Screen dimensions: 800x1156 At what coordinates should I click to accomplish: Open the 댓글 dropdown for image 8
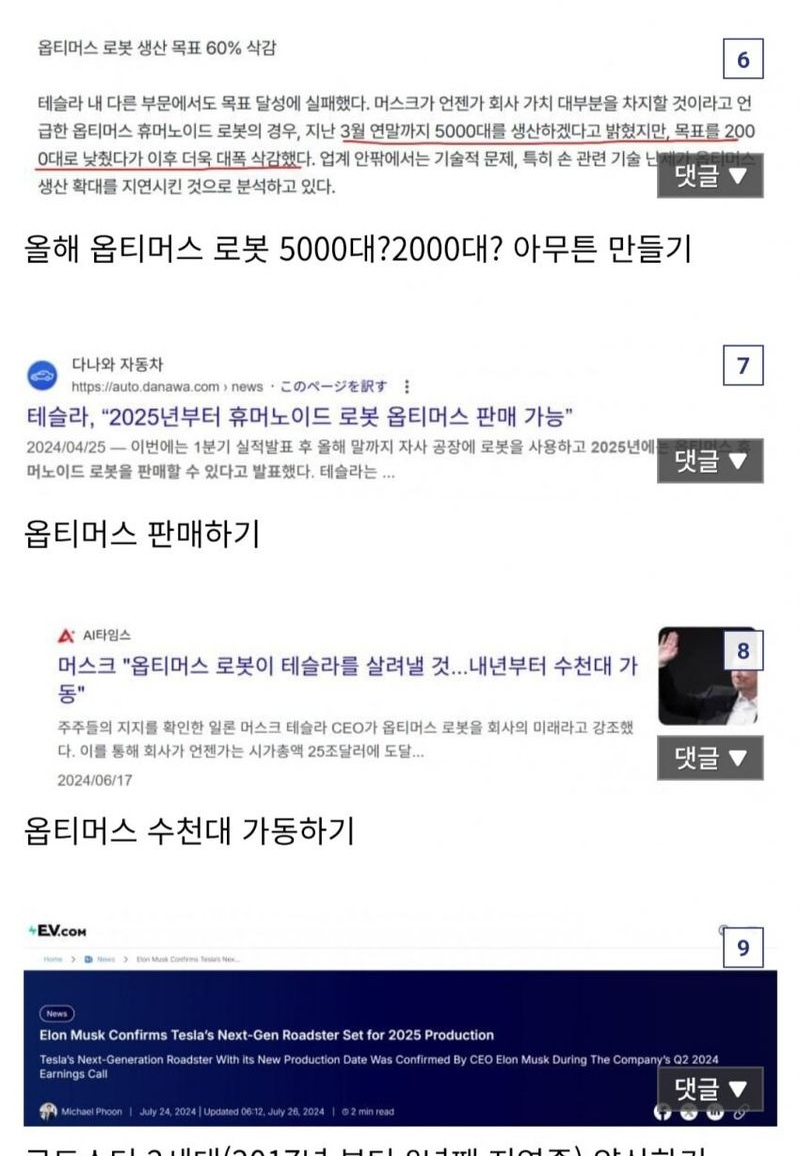710,758
